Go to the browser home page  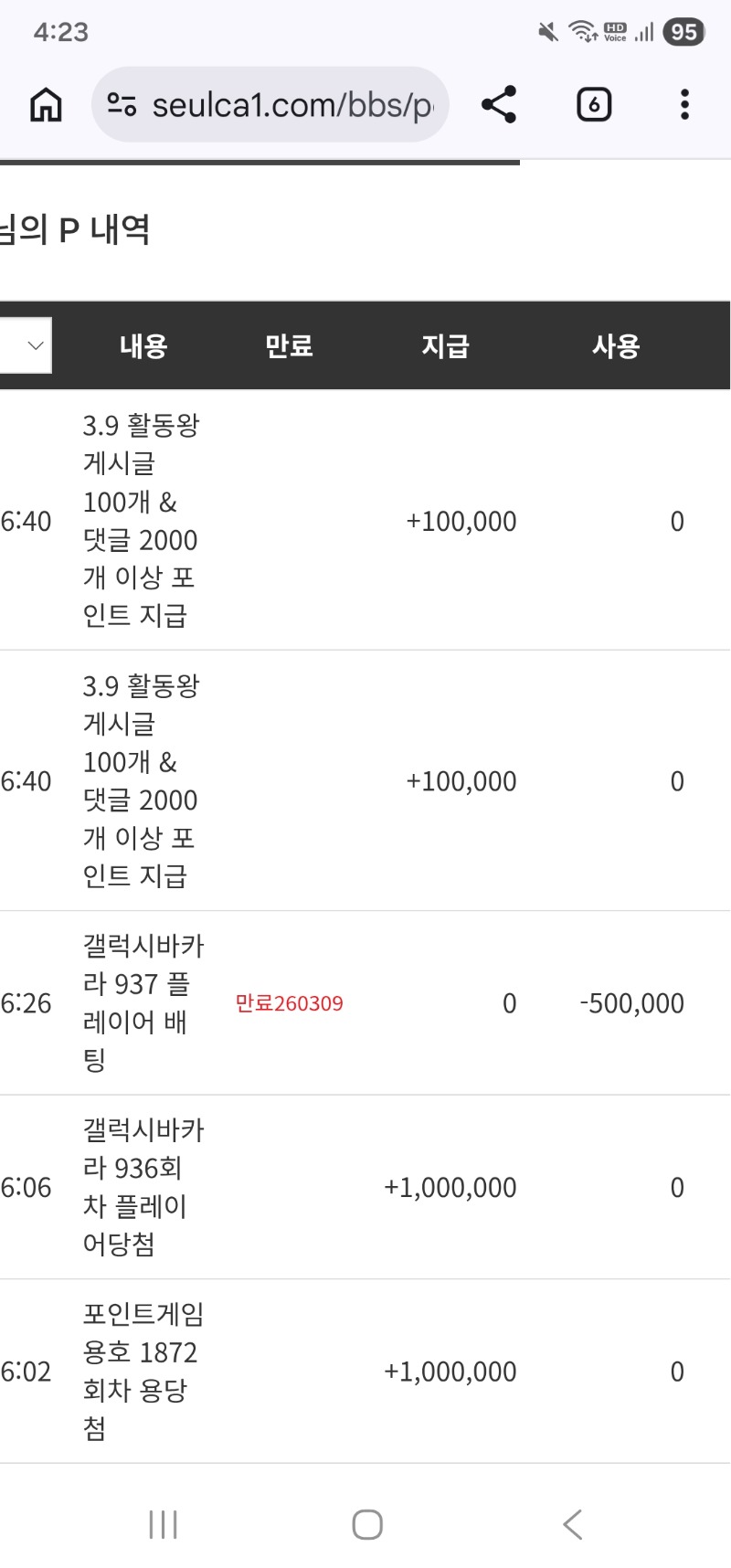click(46, 105)
